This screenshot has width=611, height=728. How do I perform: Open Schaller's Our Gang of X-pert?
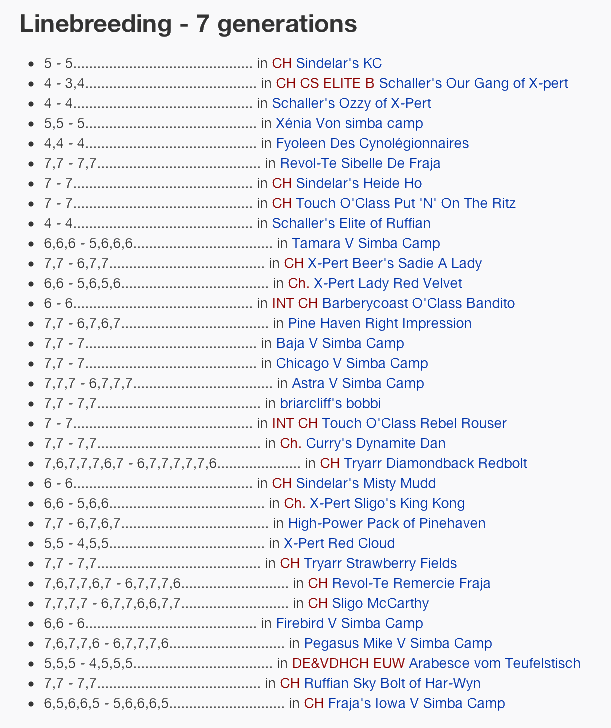point(473,83)
